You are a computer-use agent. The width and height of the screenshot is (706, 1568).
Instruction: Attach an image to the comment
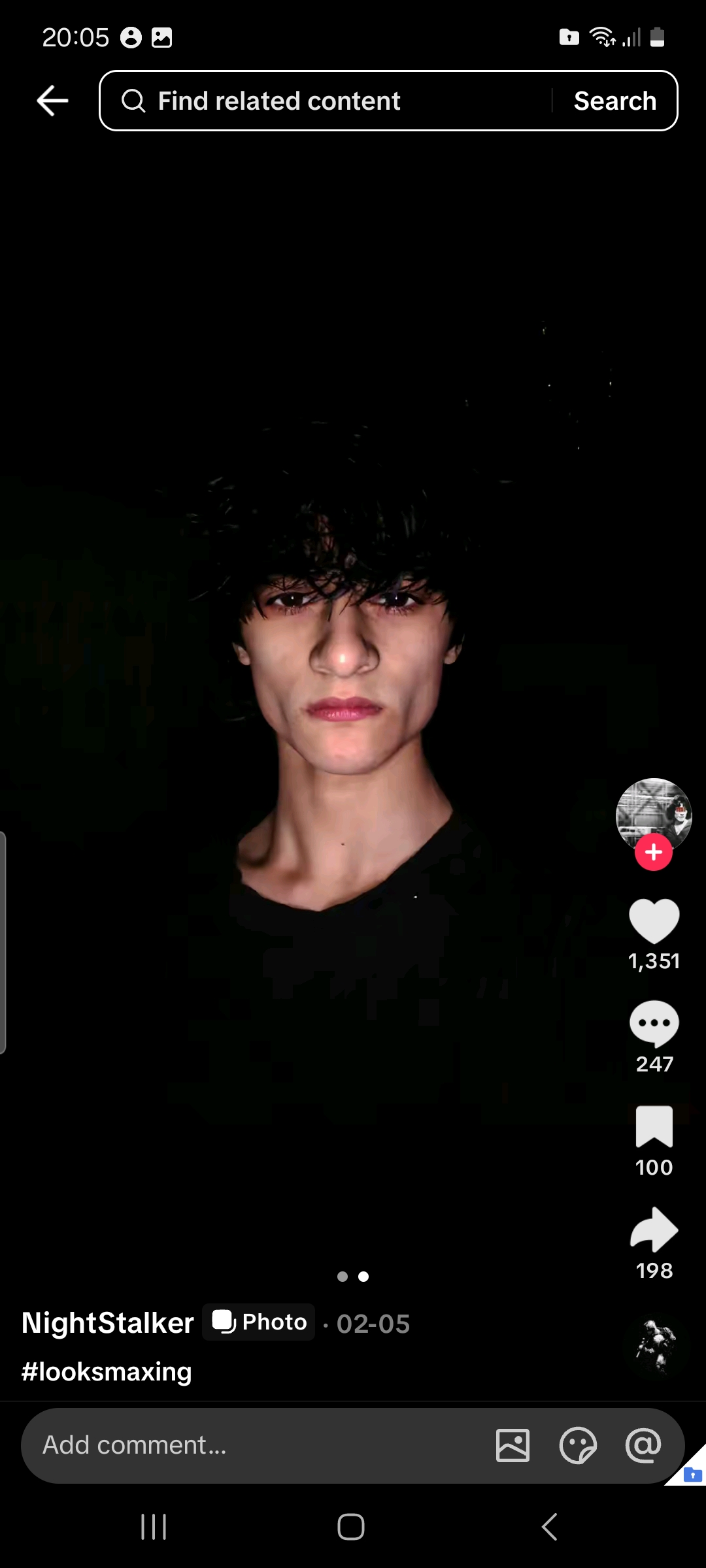(513, 1445)
